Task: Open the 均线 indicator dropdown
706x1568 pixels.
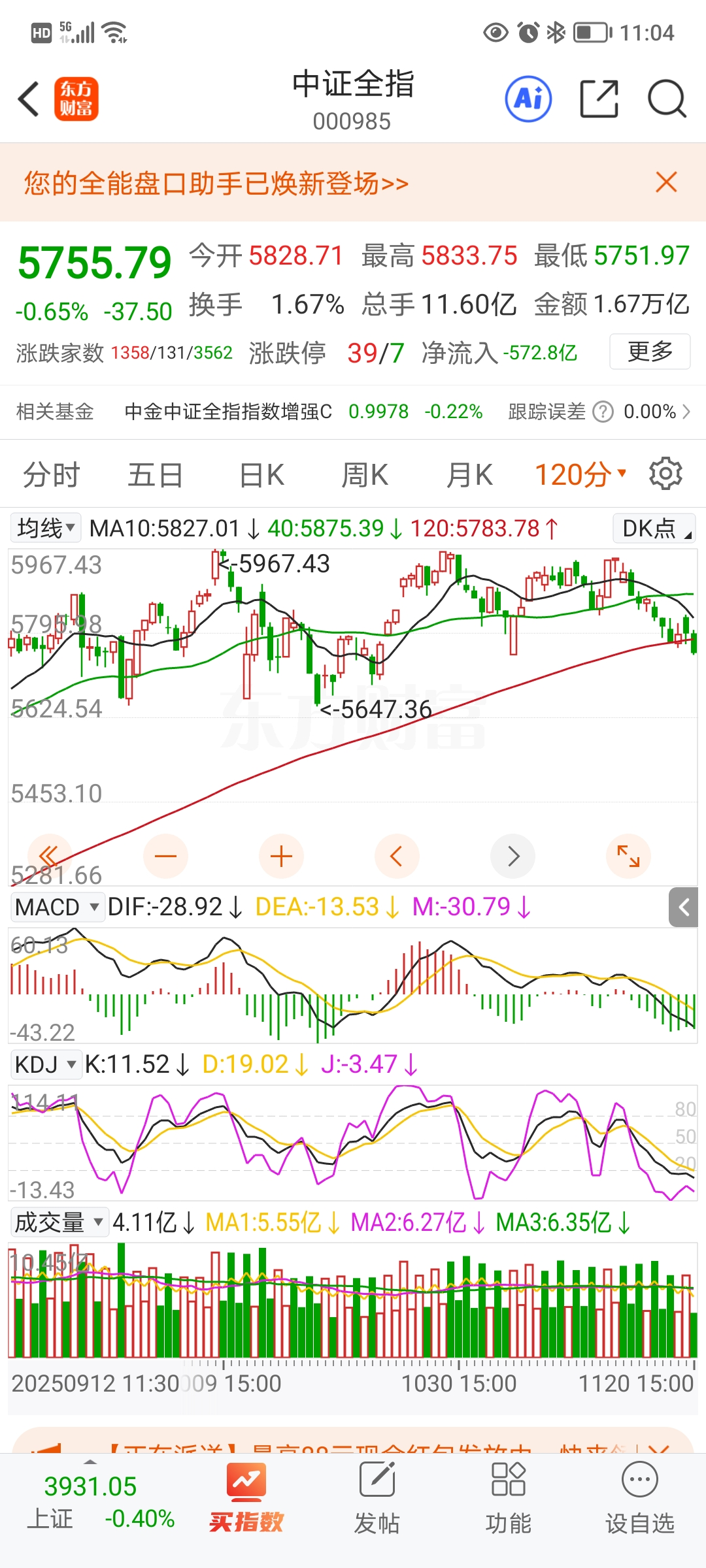Action: pos(46,528)
